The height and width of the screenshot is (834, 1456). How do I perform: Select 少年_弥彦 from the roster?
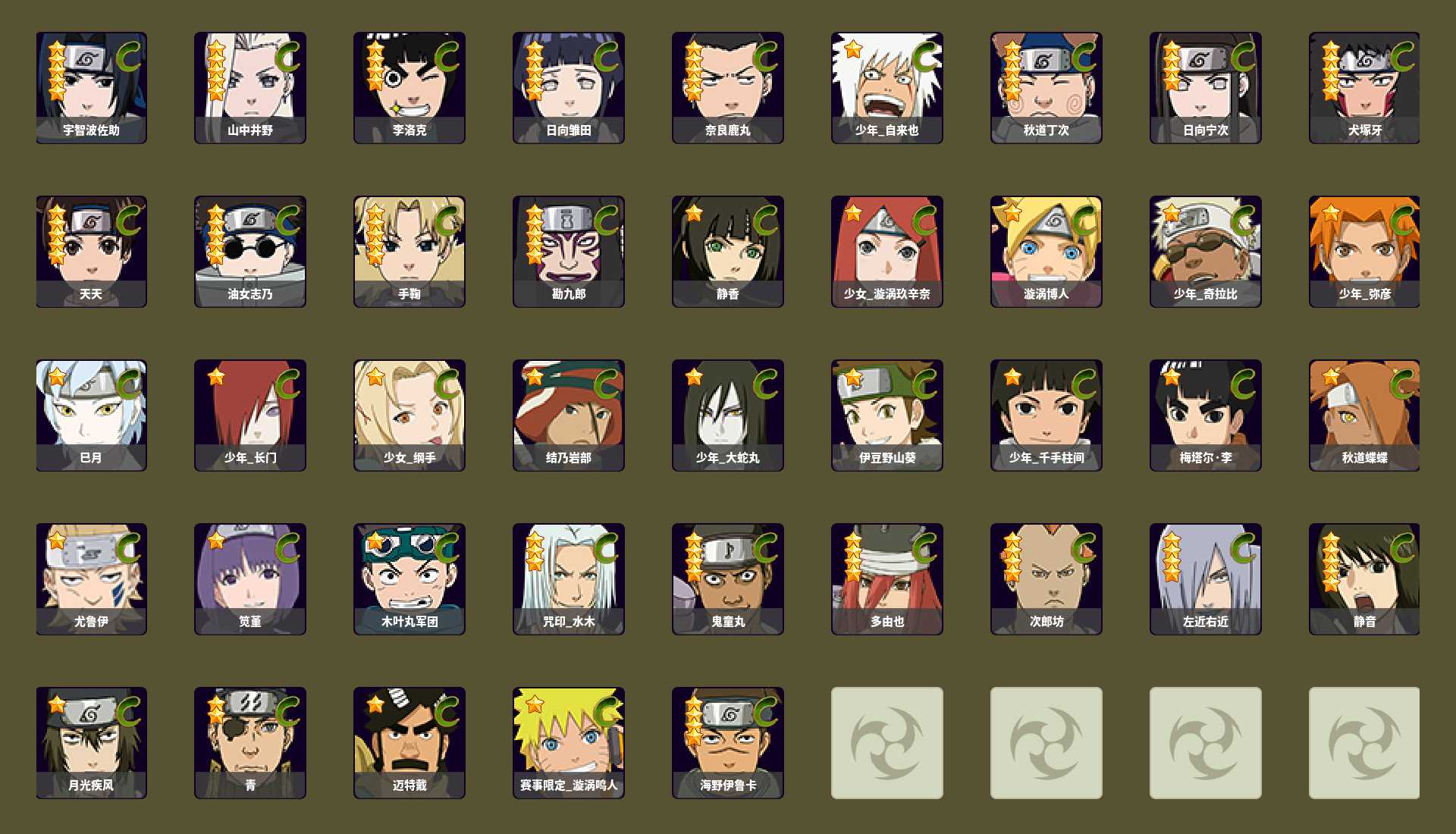tap(1364, 251)
